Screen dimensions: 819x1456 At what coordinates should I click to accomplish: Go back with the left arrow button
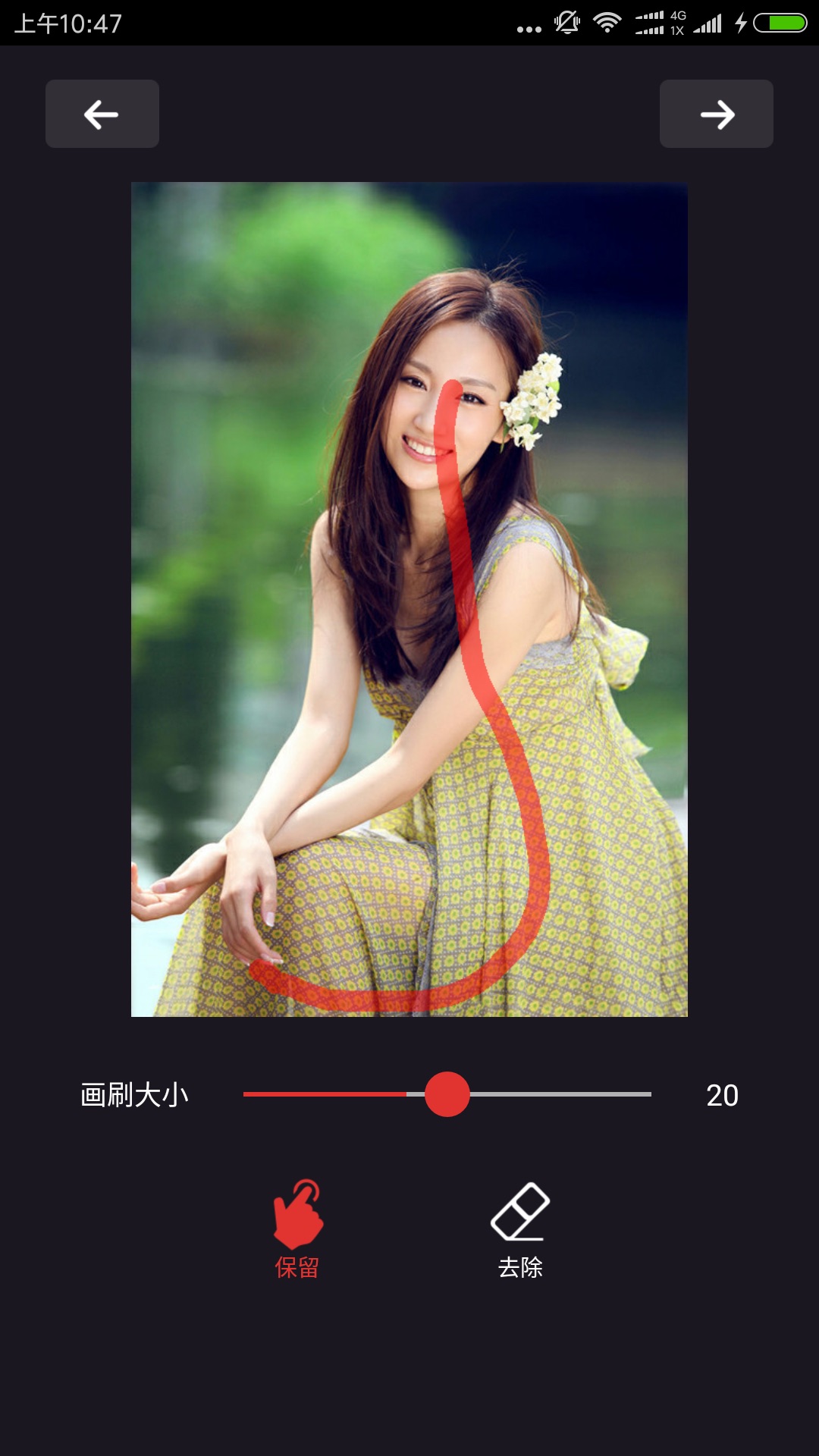pyautogui.click(x=102, y=114)
